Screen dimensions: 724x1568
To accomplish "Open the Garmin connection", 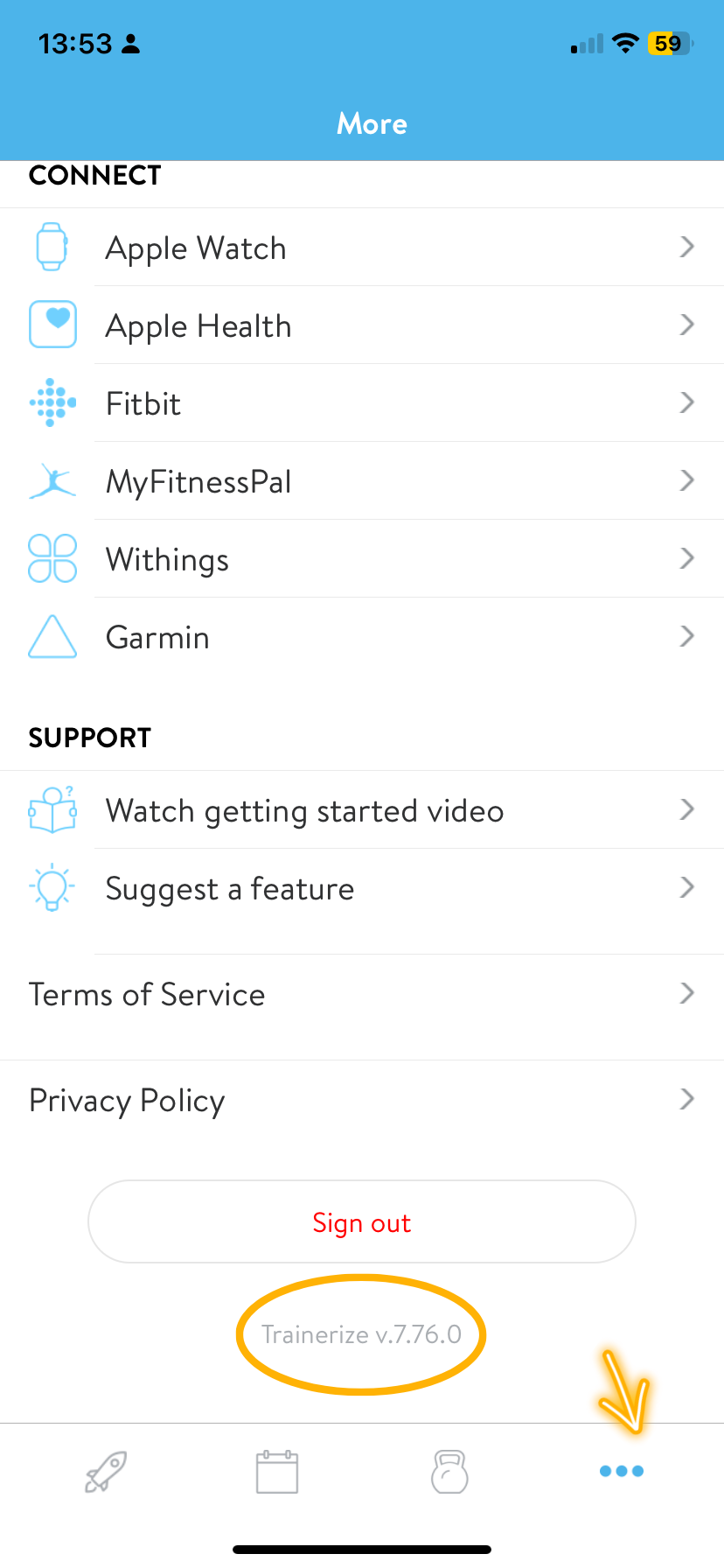I will point(362,637).
